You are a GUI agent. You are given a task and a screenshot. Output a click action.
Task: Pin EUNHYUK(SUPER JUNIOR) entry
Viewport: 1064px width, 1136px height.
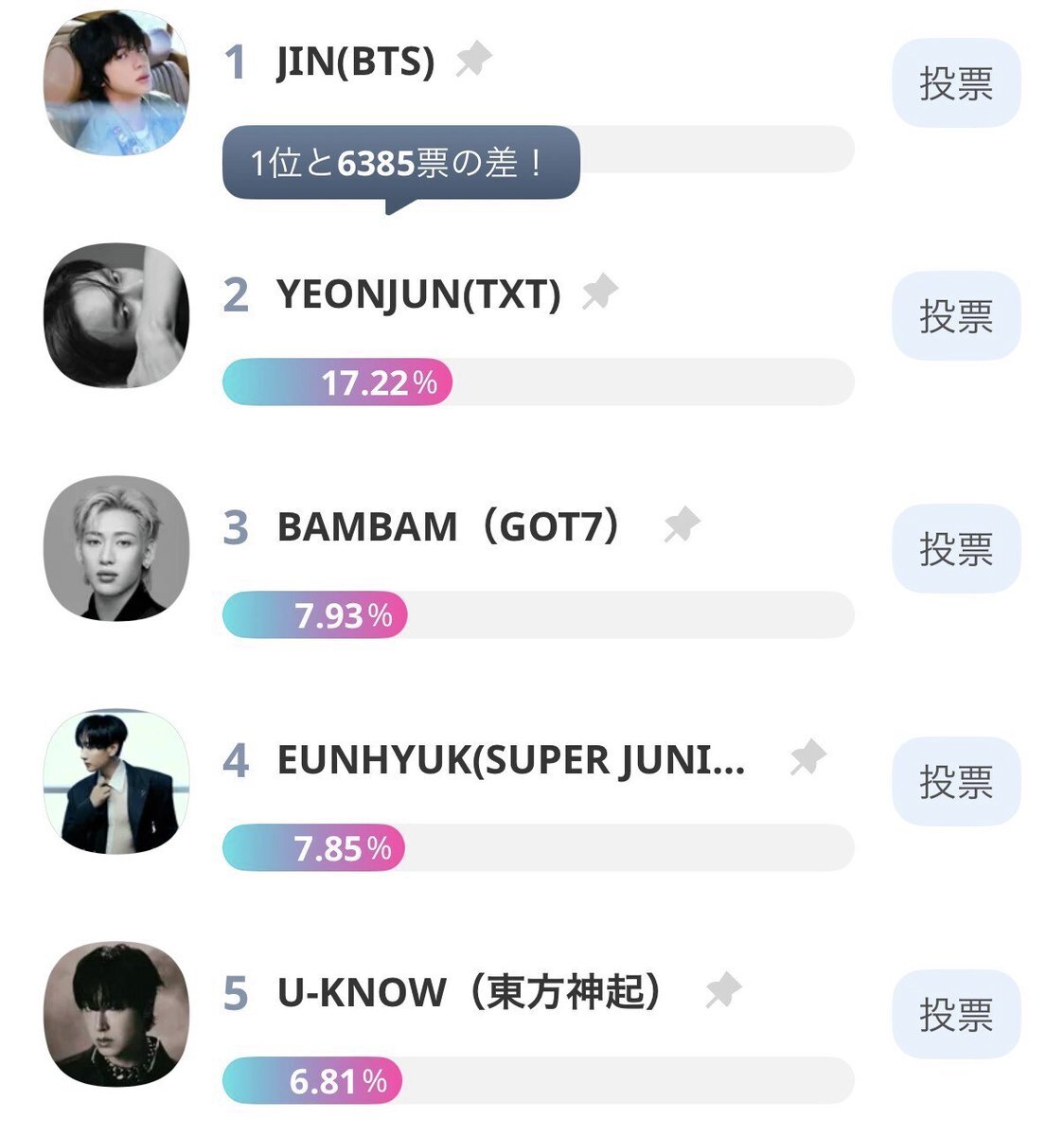(x=807, y=758)
